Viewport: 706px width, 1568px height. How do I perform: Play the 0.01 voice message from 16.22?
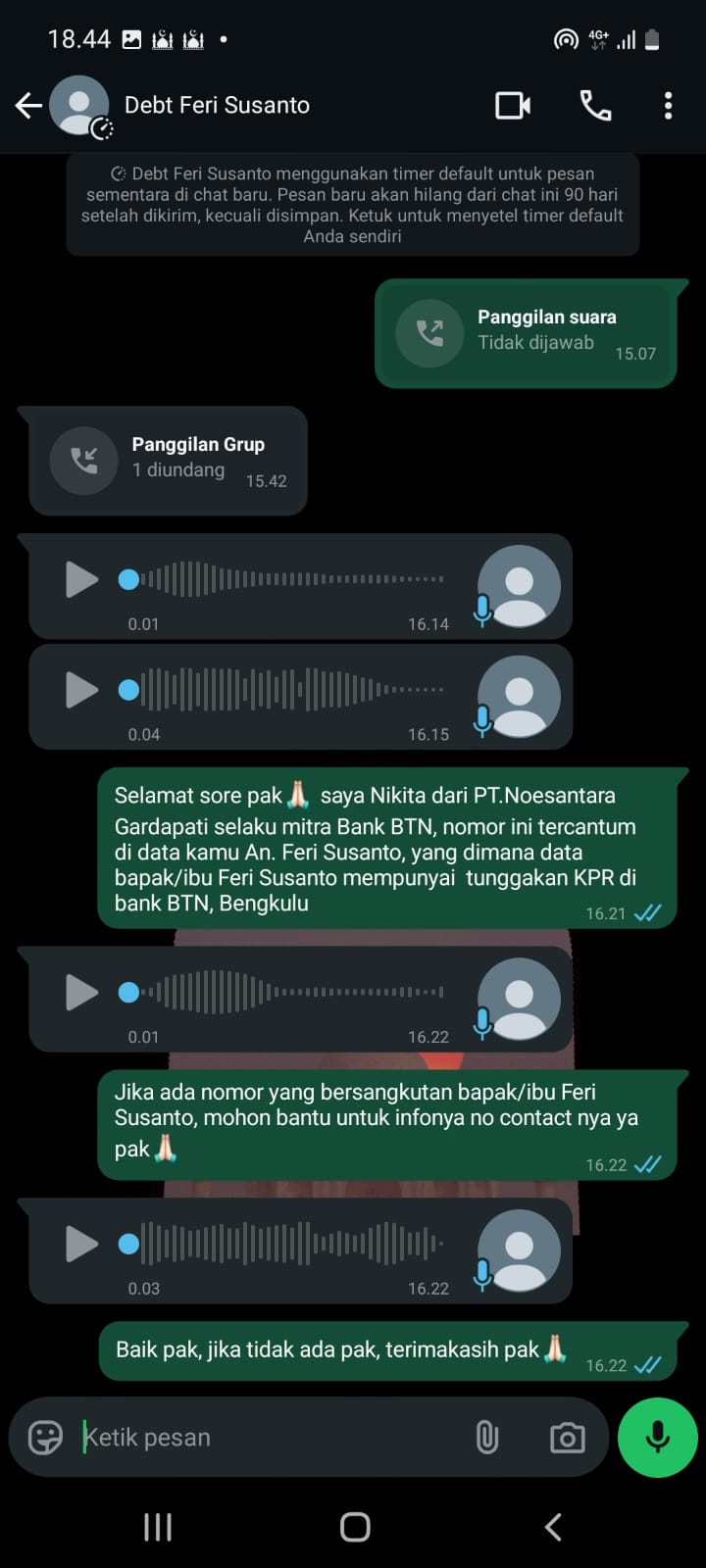[82, 993]
